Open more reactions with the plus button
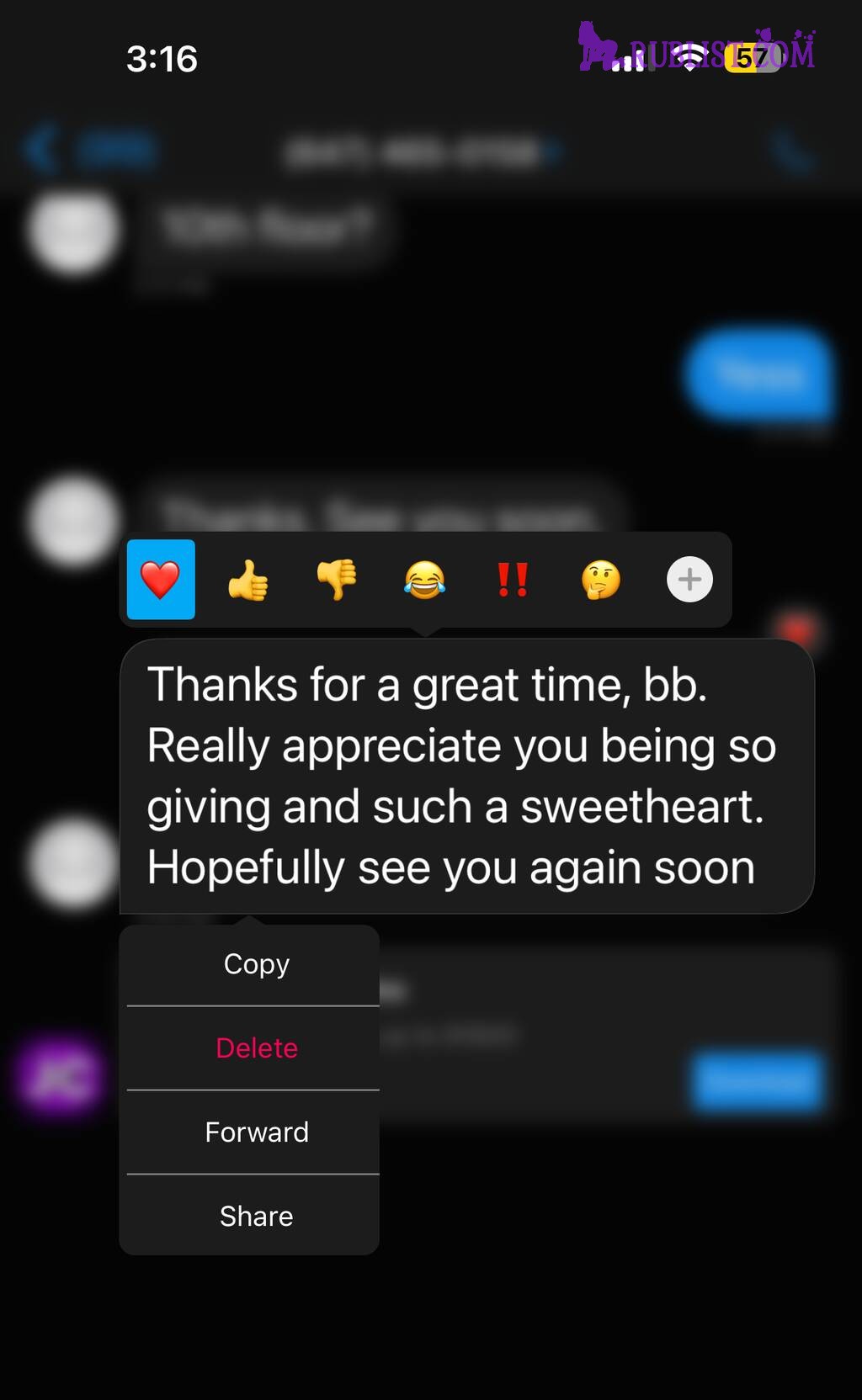This screenshot has height=1400, width=862. point(689,580)
